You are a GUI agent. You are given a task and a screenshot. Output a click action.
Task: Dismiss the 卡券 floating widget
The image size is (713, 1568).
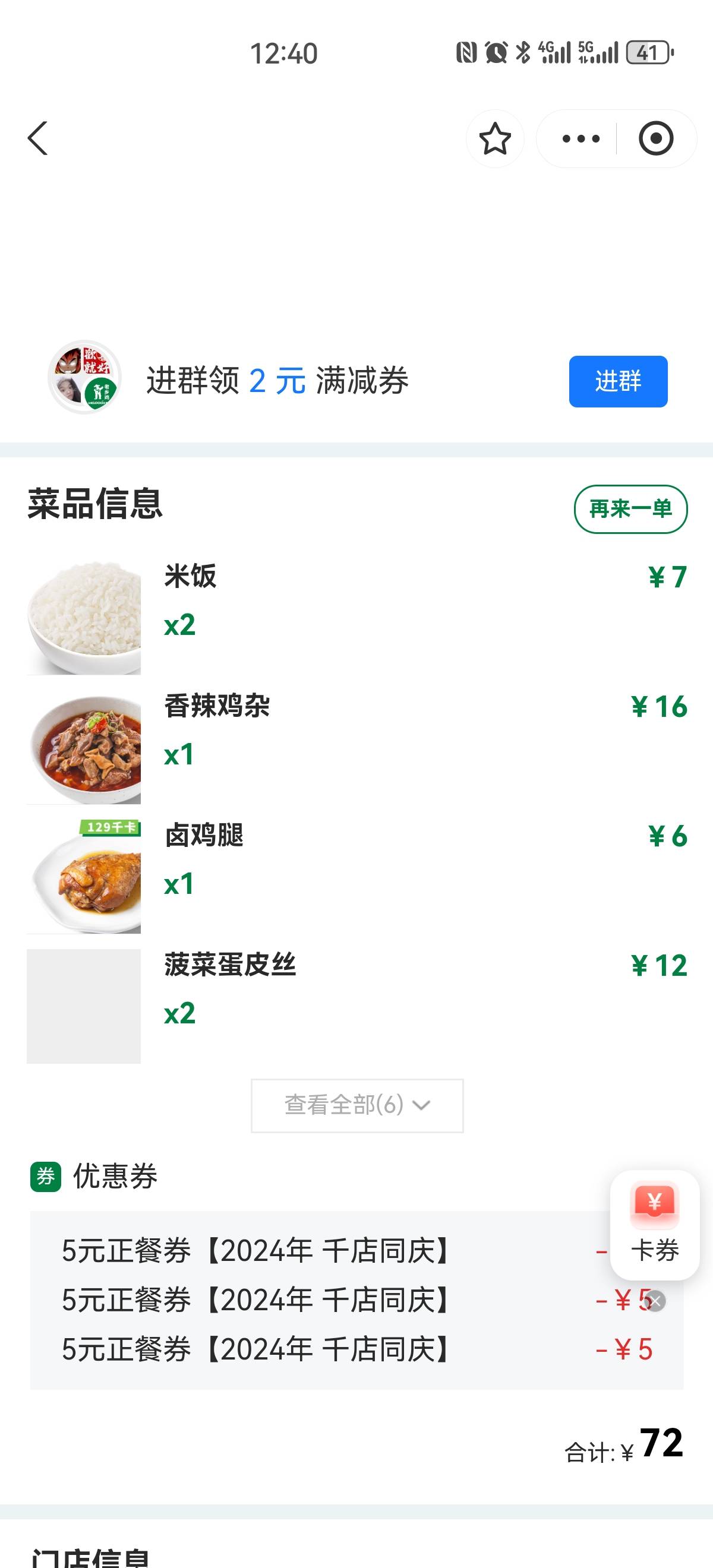(x=656, y=1301)
